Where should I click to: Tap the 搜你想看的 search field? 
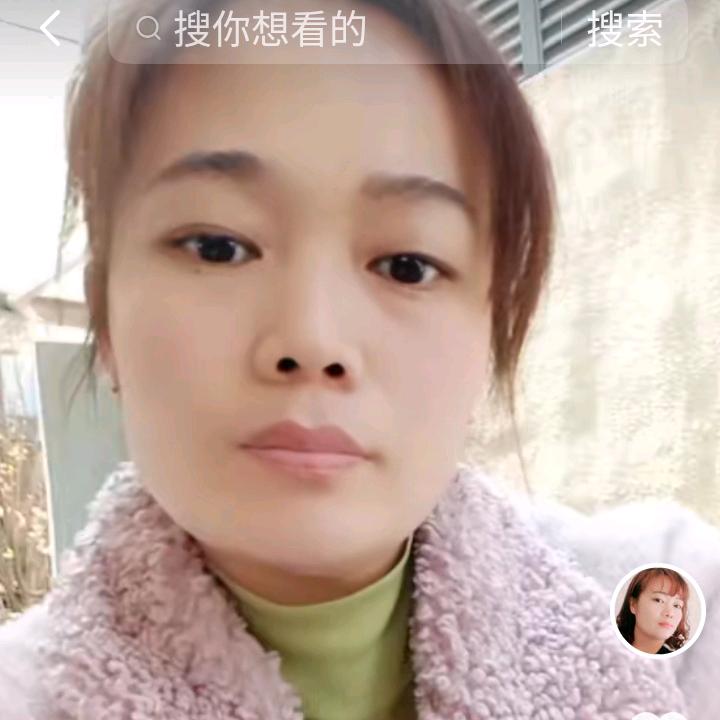click(x=335, y=29)
